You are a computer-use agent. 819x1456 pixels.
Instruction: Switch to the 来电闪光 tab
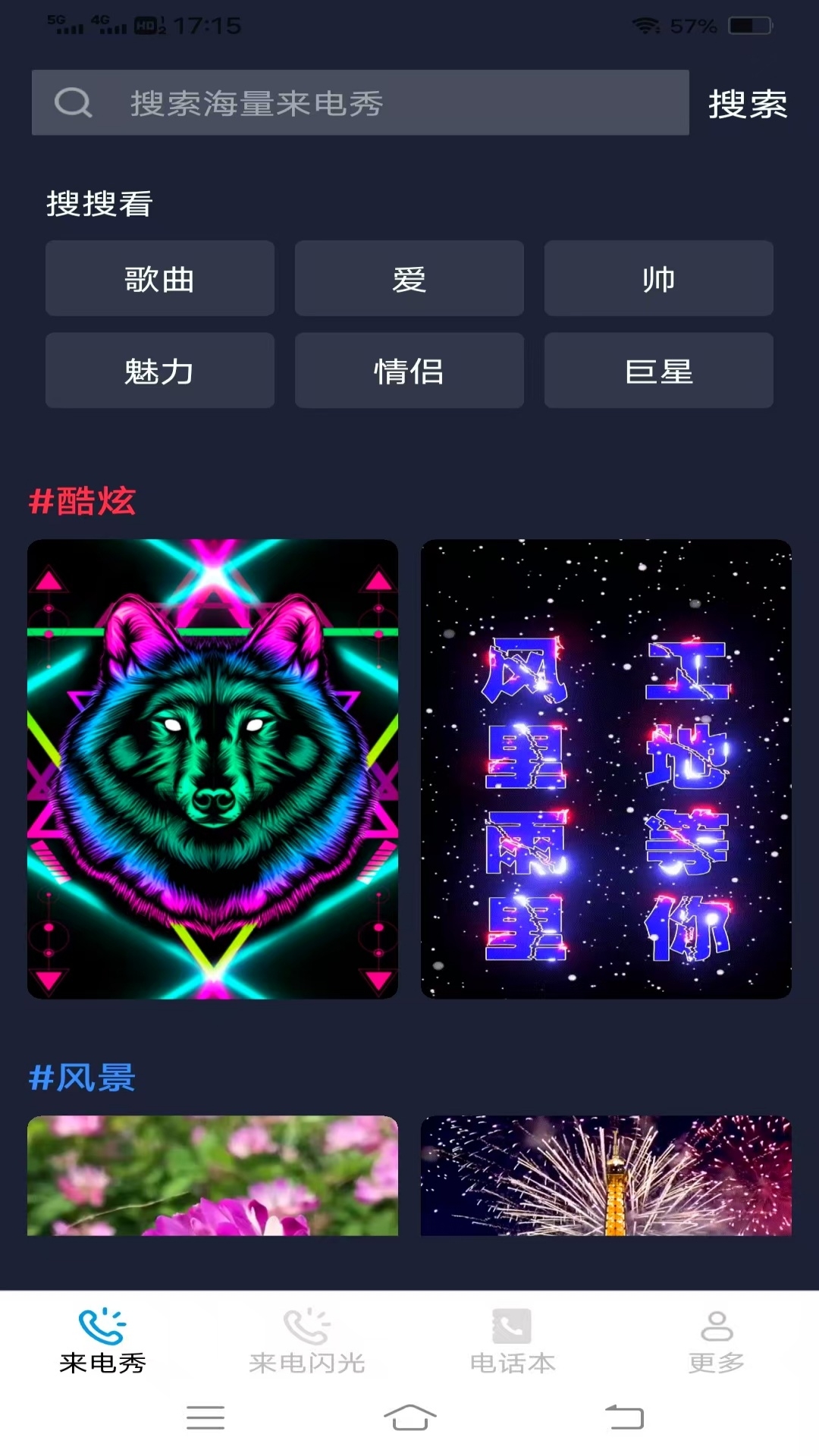[307, 1341]
